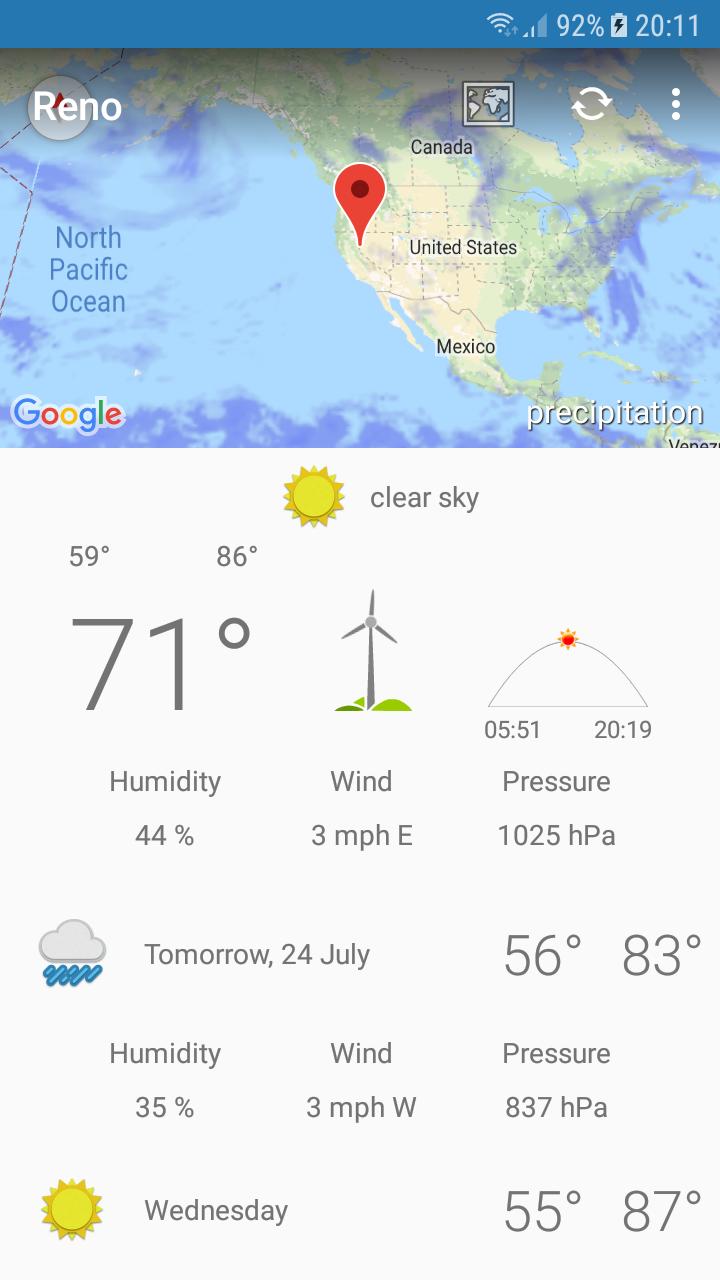Tap today's high temperature of 86 degrees
This screenshot has width=720, height=1280.
pyautogui.click(x=238, y=556)
